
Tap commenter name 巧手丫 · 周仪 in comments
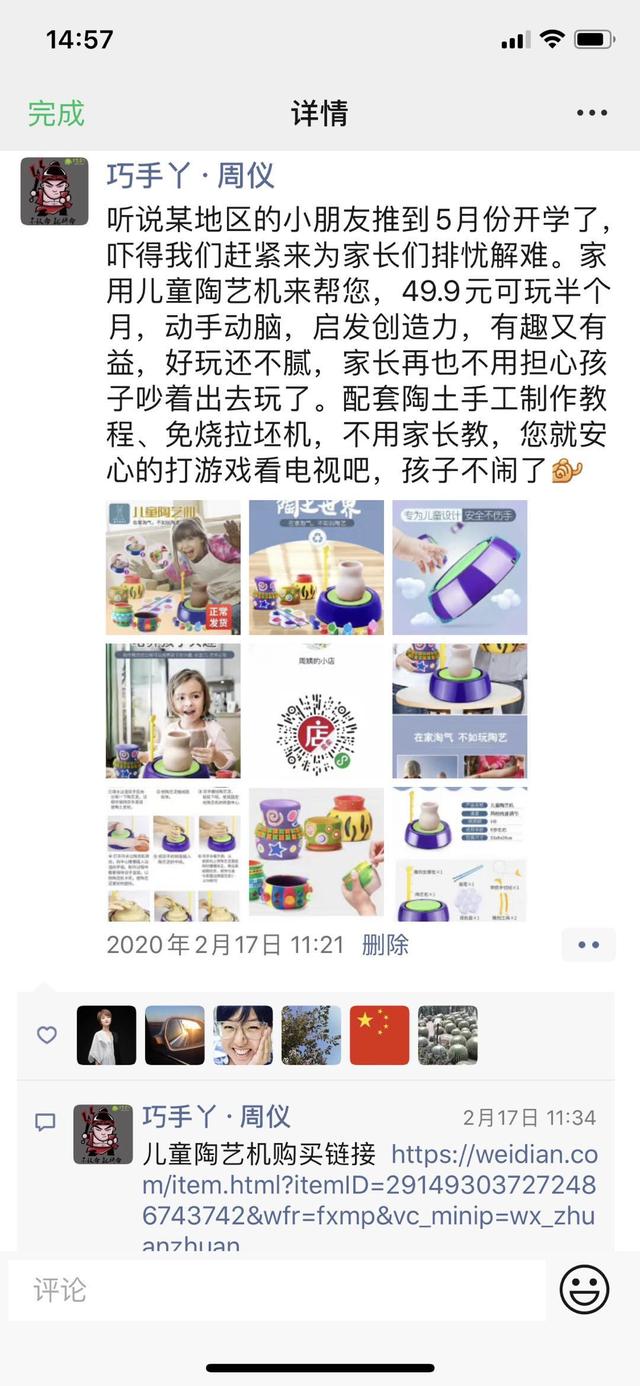tap(216, 1117)
